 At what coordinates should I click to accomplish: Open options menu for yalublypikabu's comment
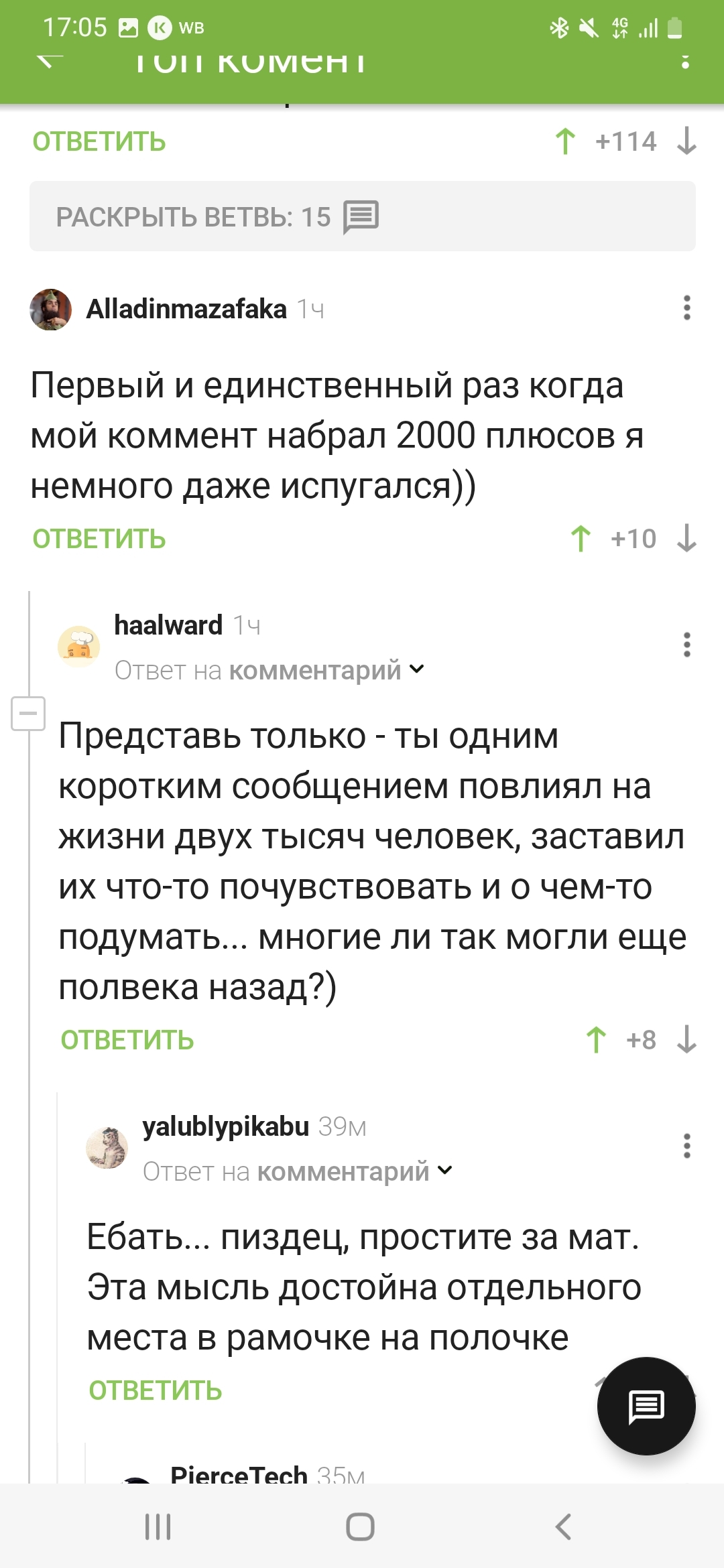click(686, 1146)
